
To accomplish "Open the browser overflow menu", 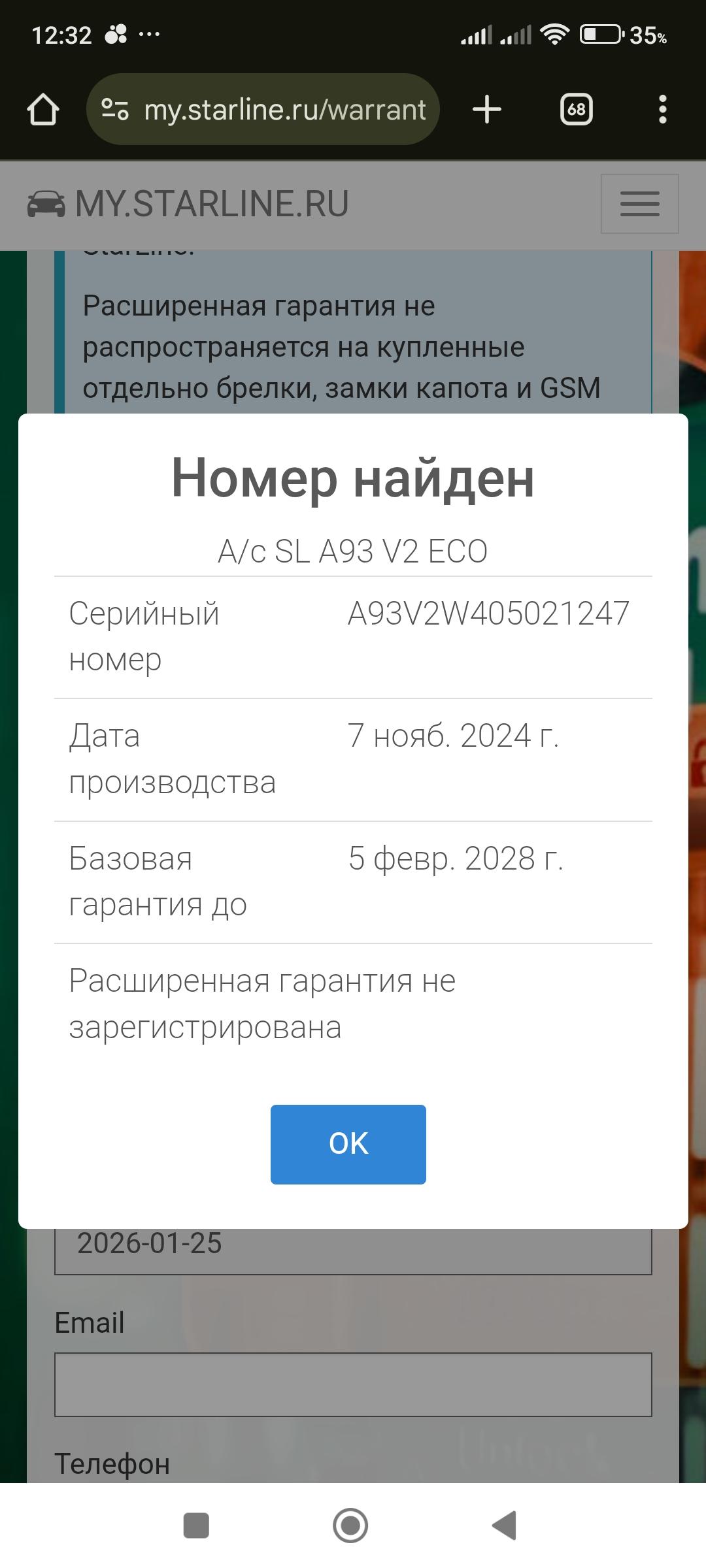I will click(x=662, y=109).
